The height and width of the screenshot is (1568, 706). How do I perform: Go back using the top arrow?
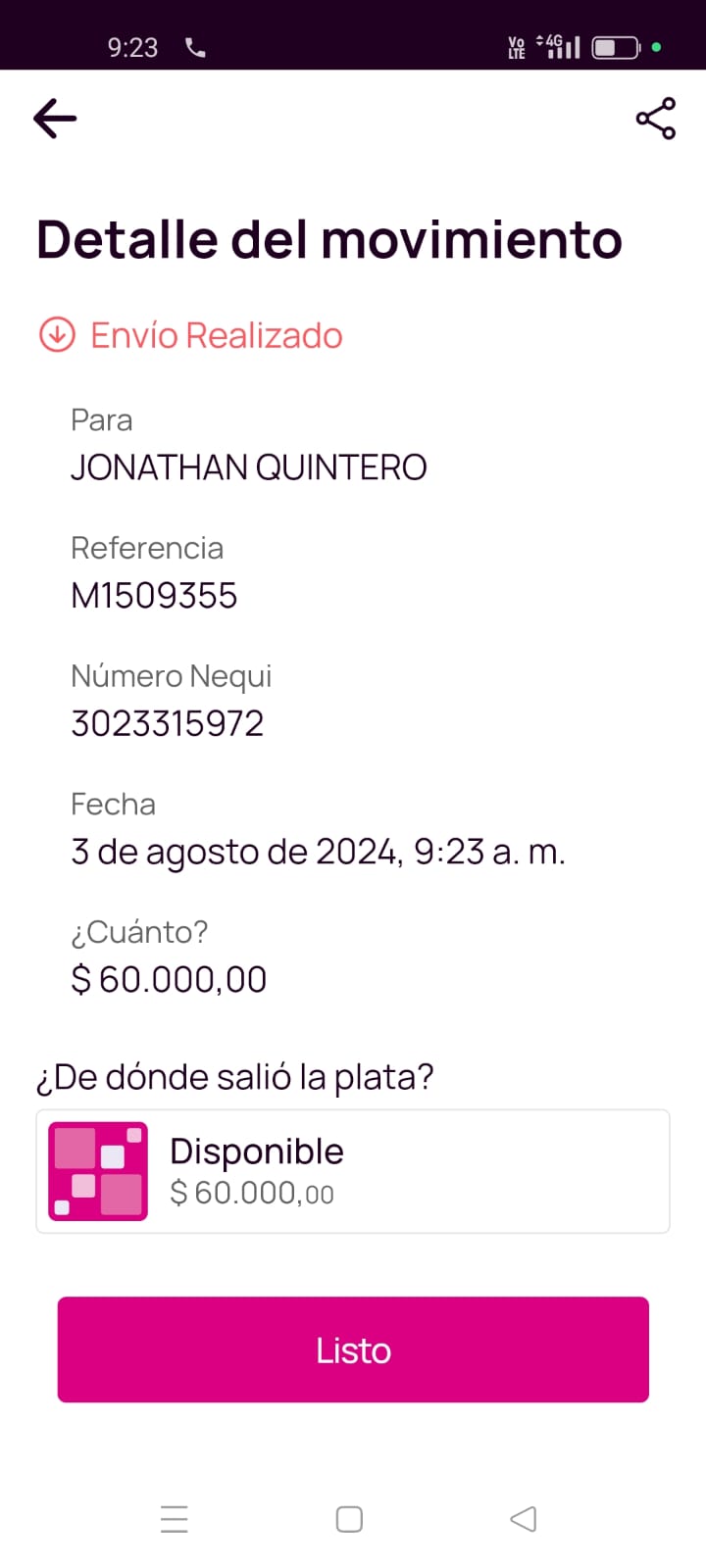(x=55, y=119)
